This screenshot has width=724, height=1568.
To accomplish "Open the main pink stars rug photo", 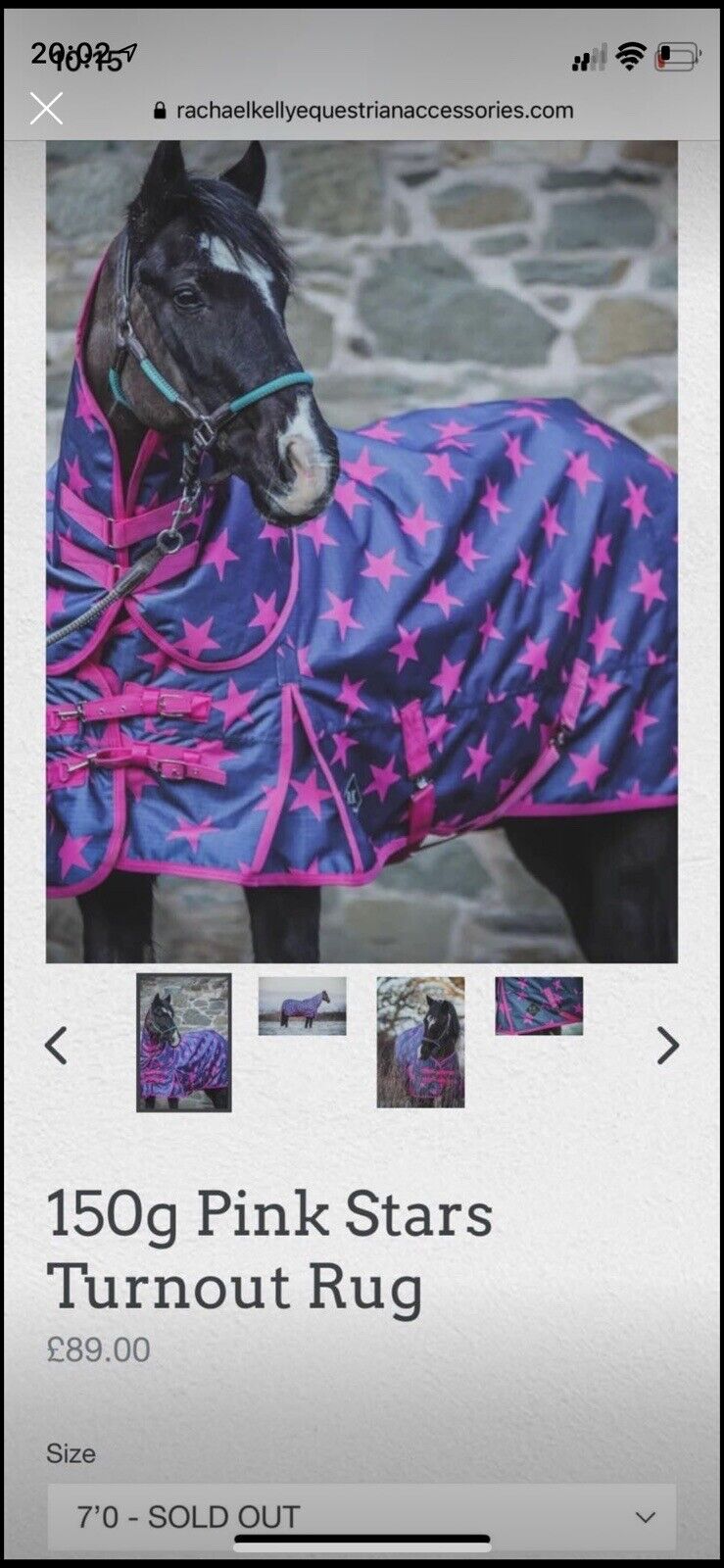I will (x=362, y=551).
